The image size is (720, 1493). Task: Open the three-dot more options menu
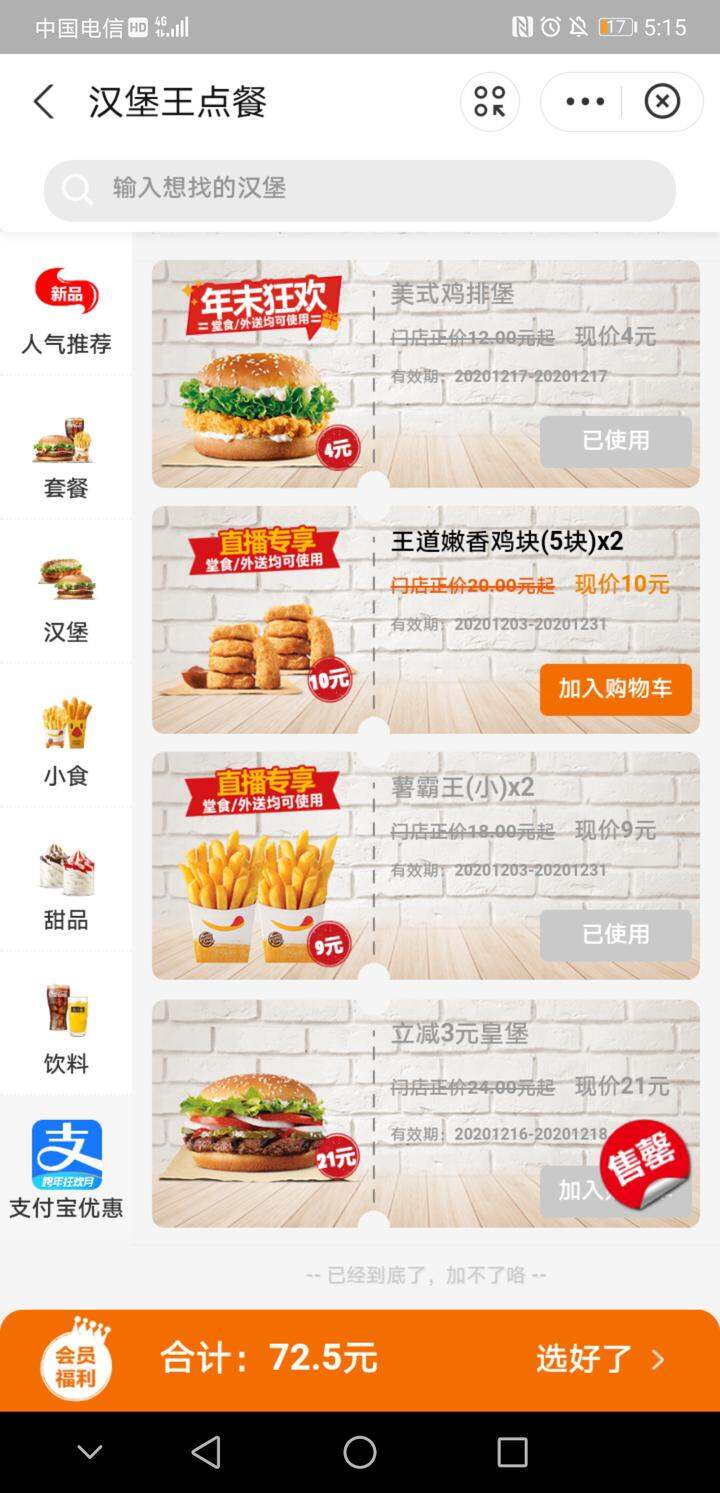(585, 102)
